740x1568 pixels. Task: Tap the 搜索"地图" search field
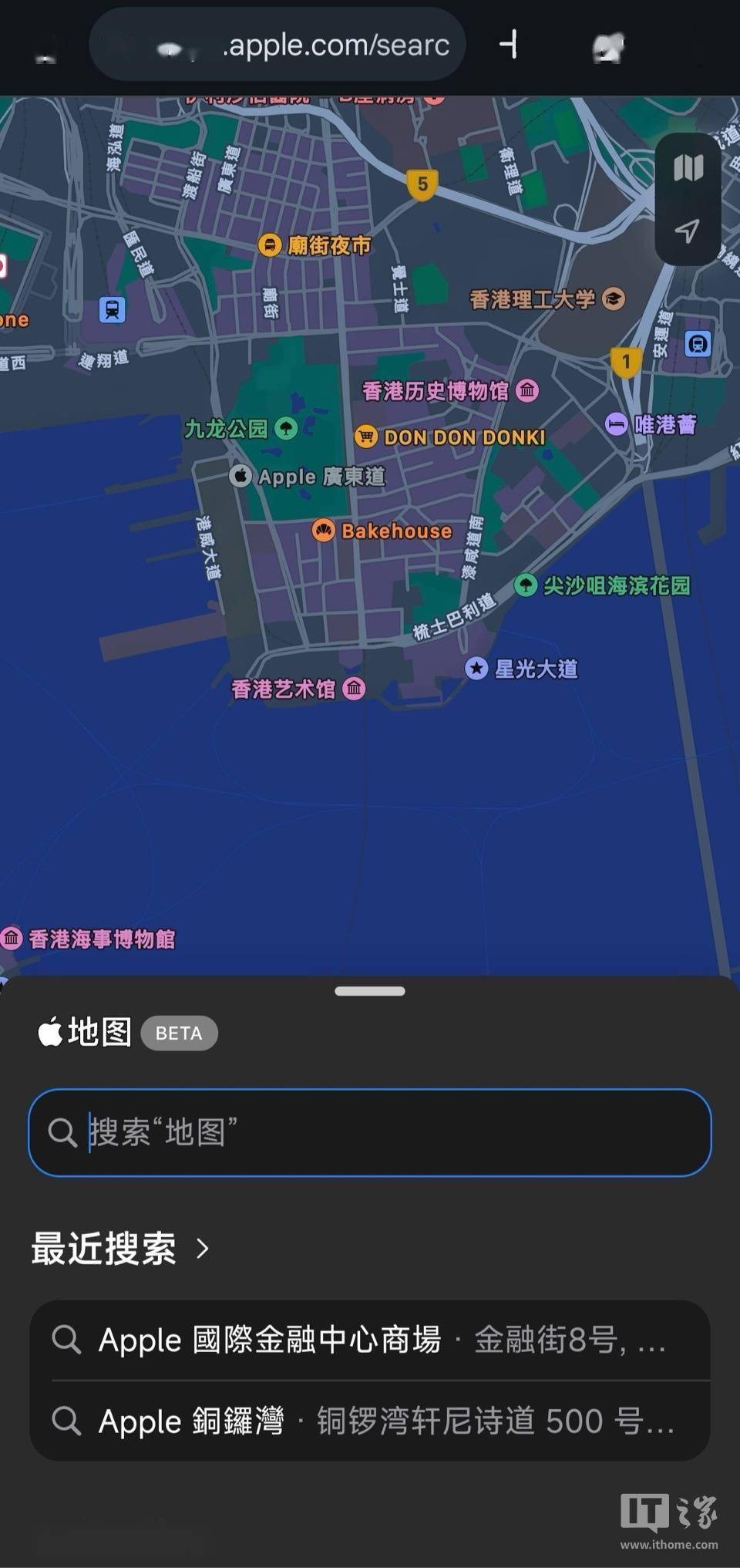click(x=370, y=1132)
